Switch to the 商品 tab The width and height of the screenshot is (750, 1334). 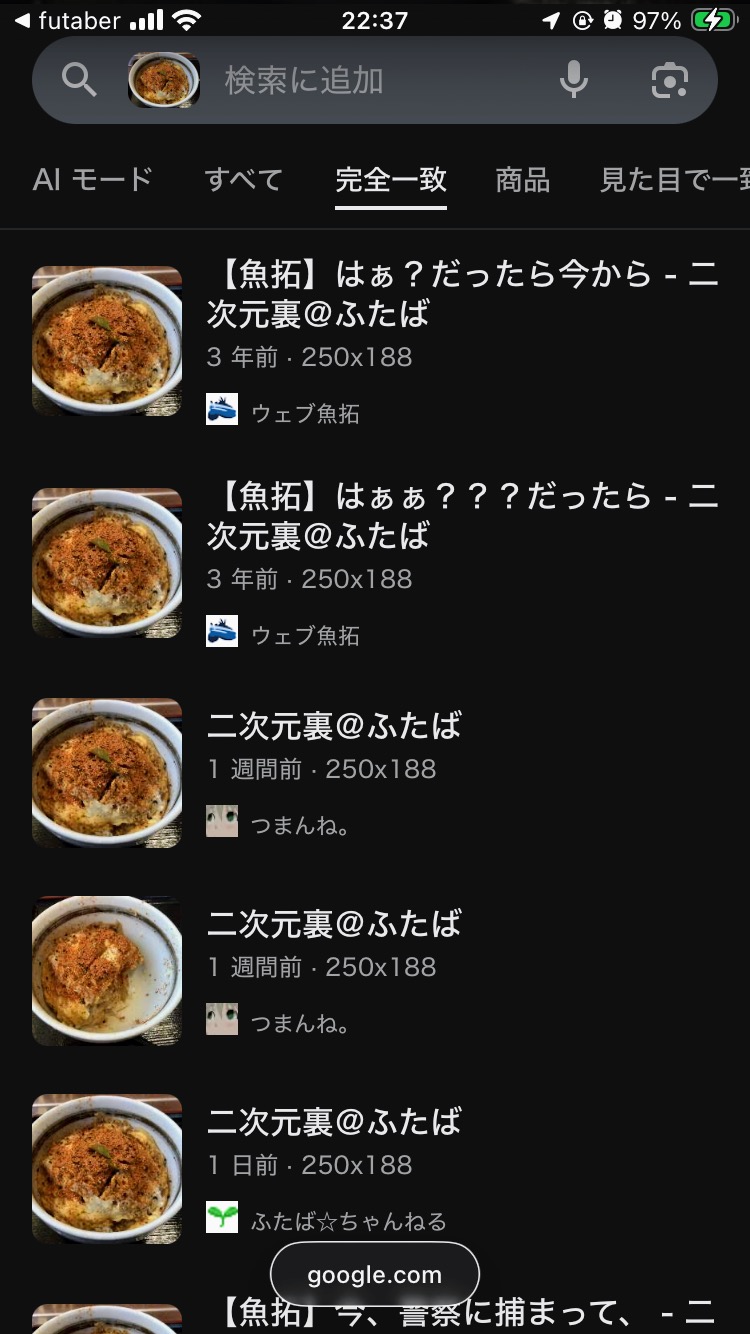(522, 180)
